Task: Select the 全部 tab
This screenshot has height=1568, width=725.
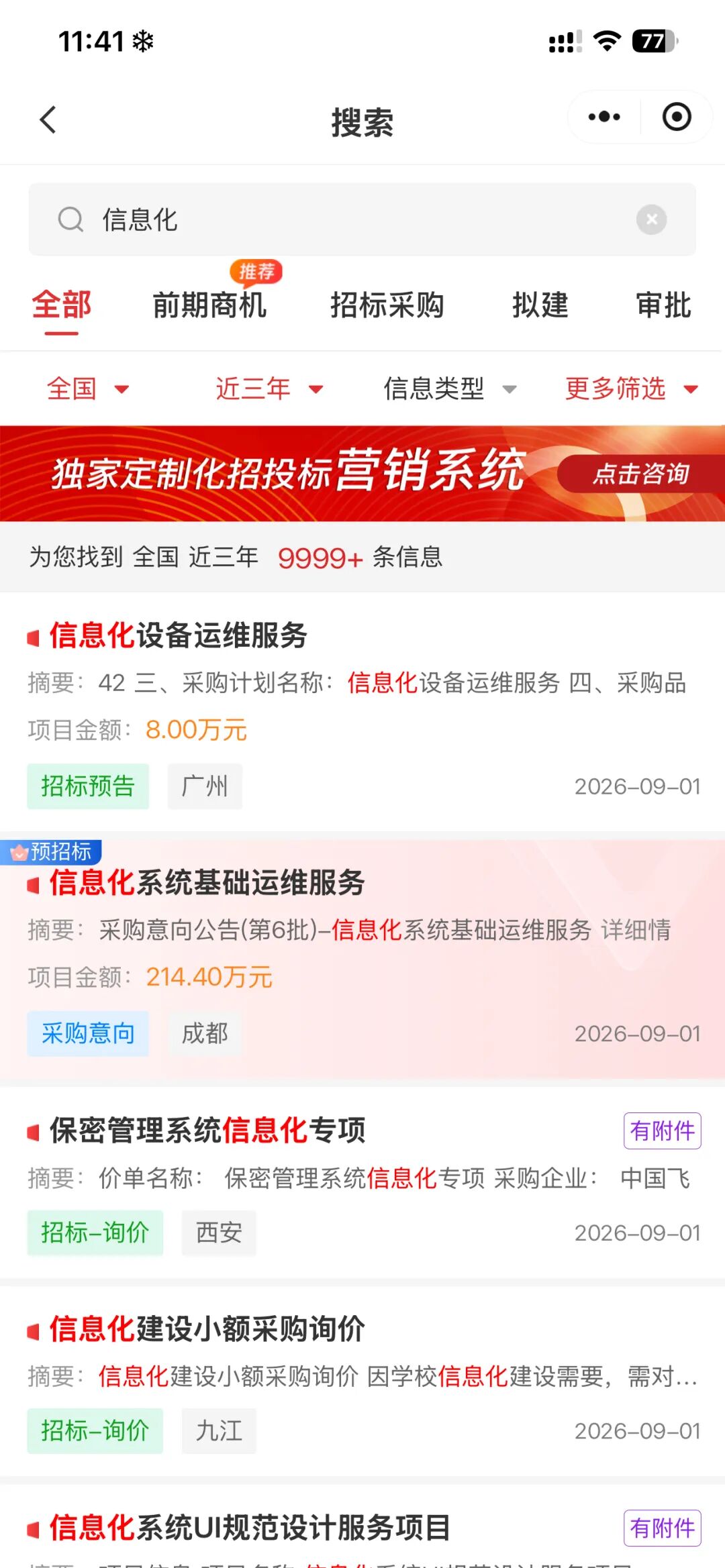Action: click(61, 305)
